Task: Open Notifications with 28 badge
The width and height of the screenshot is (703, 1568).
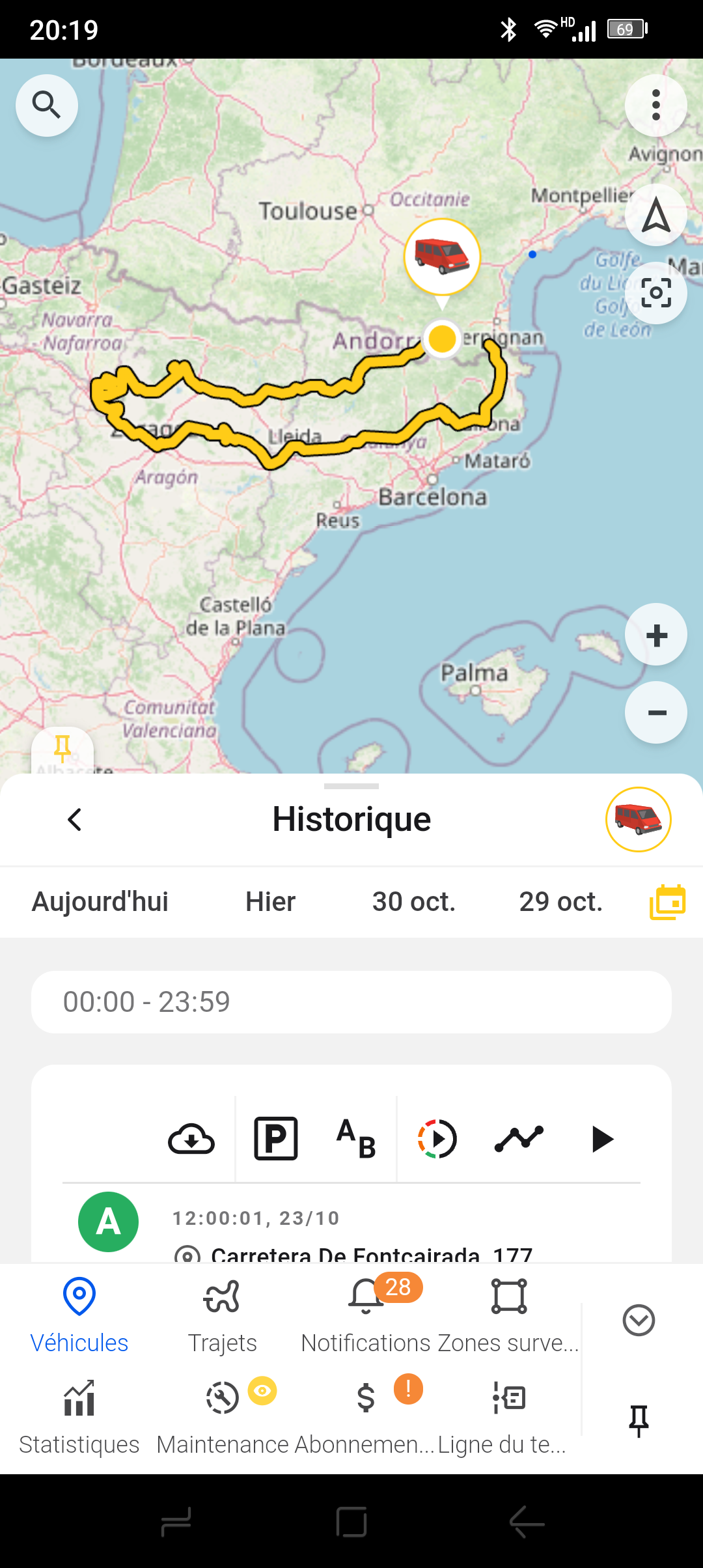Action: [x=366, y=1315]
